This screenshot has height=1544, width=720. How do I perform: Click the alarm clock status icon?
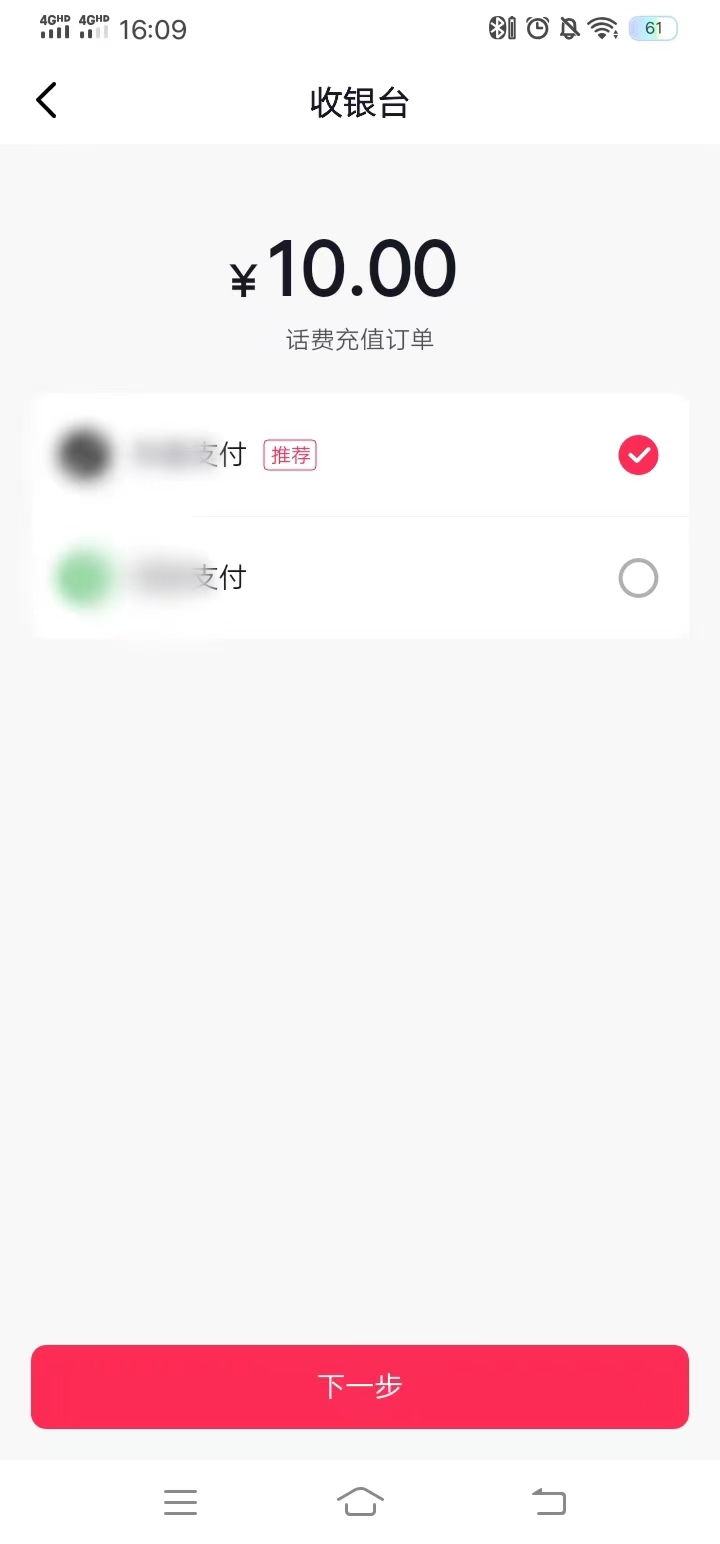coord(536,29)
